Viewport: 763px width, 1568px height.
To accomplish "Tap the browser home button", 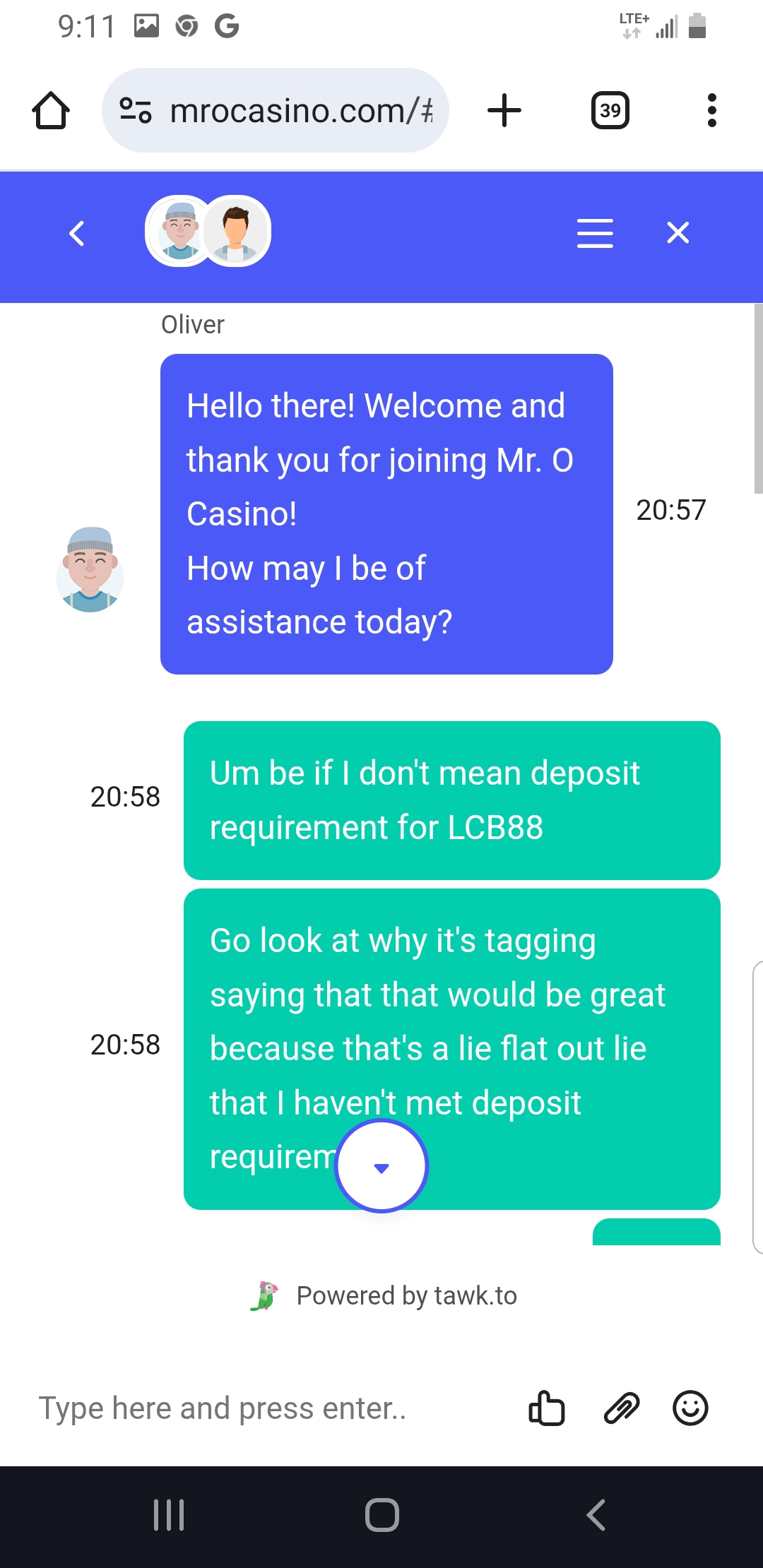I will click(x=51, y=111).
